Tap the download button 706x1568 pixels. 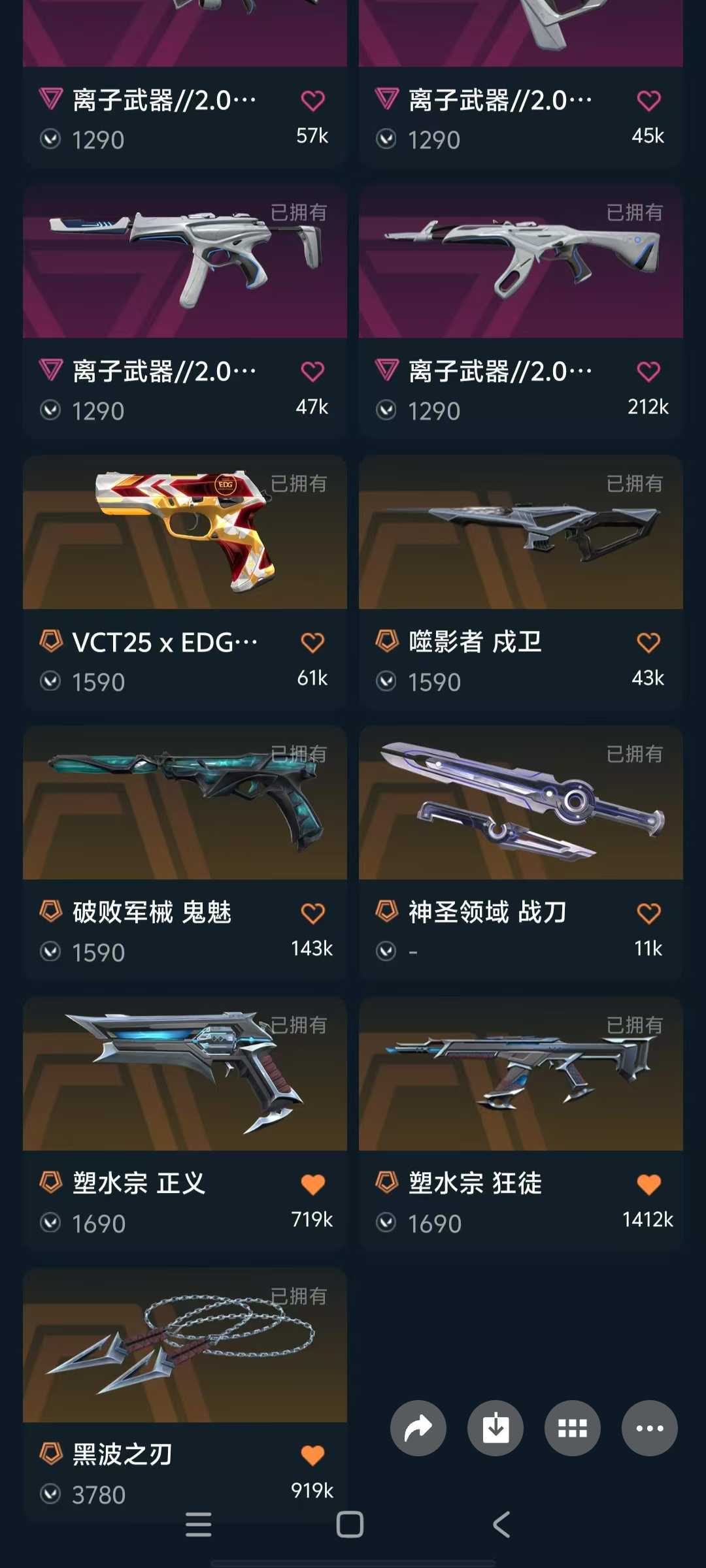[x=496, y=1428]
